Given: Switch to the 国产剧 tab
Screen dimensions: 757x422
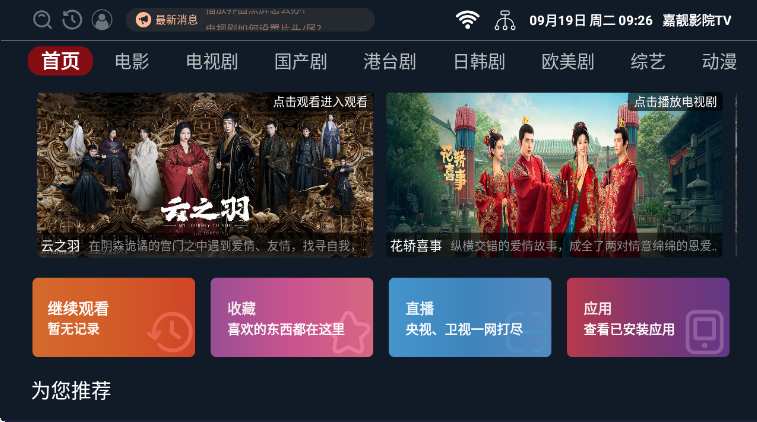Looking at the screenshot, I should [301, 62].
